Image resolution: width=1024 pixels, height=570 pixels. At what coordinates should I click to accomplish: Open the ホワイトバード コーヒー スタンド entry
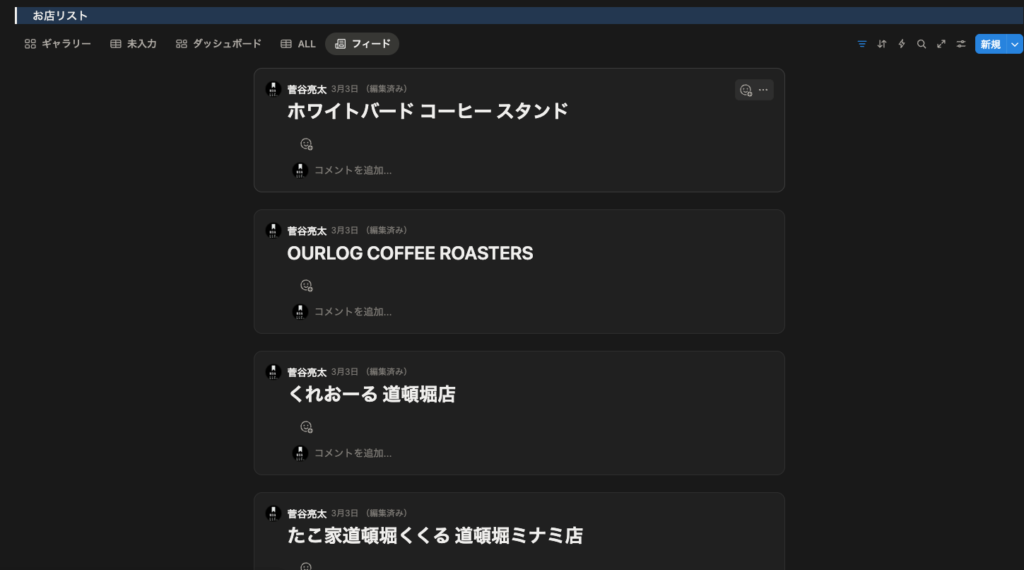click(x=427, y=111)
